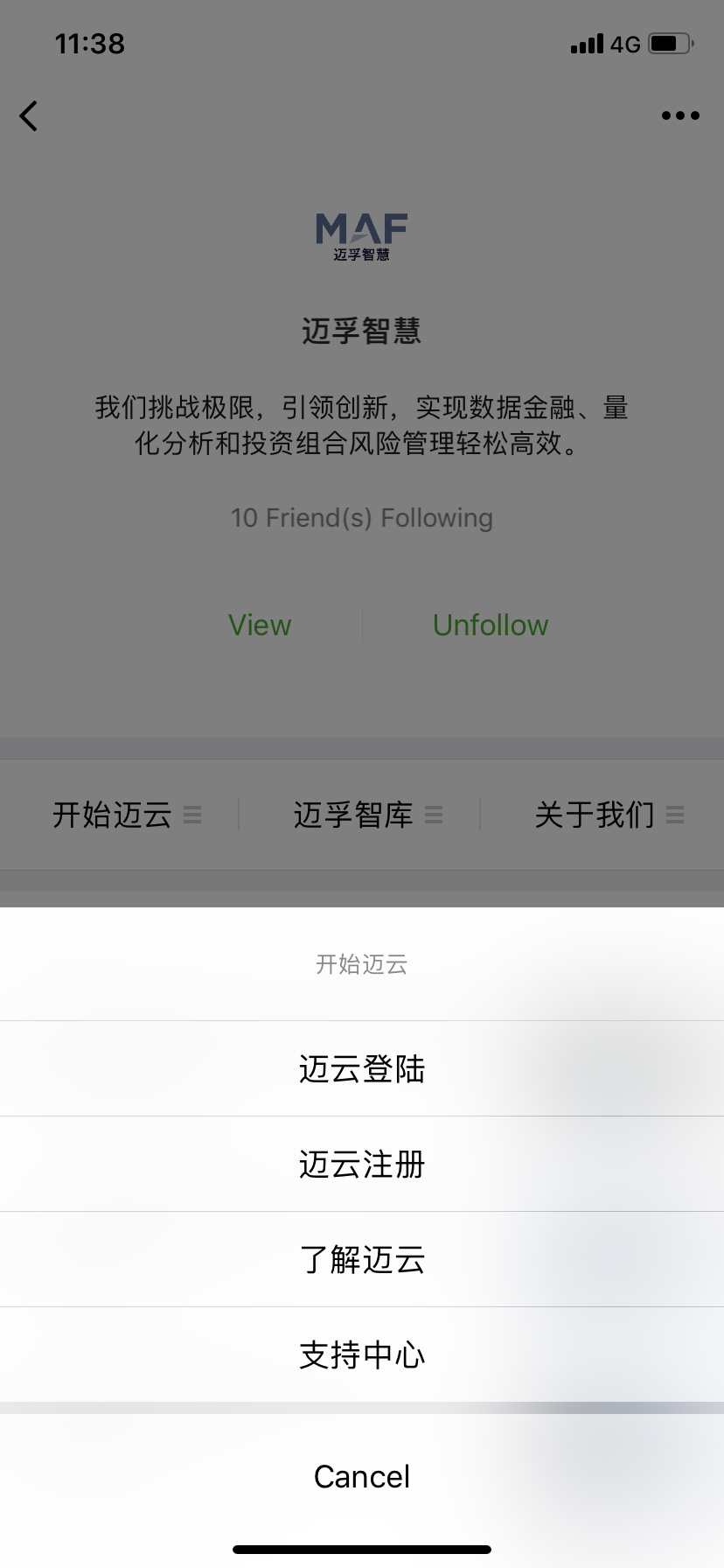This screenshot has width=724, height=1568.
Task: Open the three-dot overflow menu
Action: [x=680, y=115]
